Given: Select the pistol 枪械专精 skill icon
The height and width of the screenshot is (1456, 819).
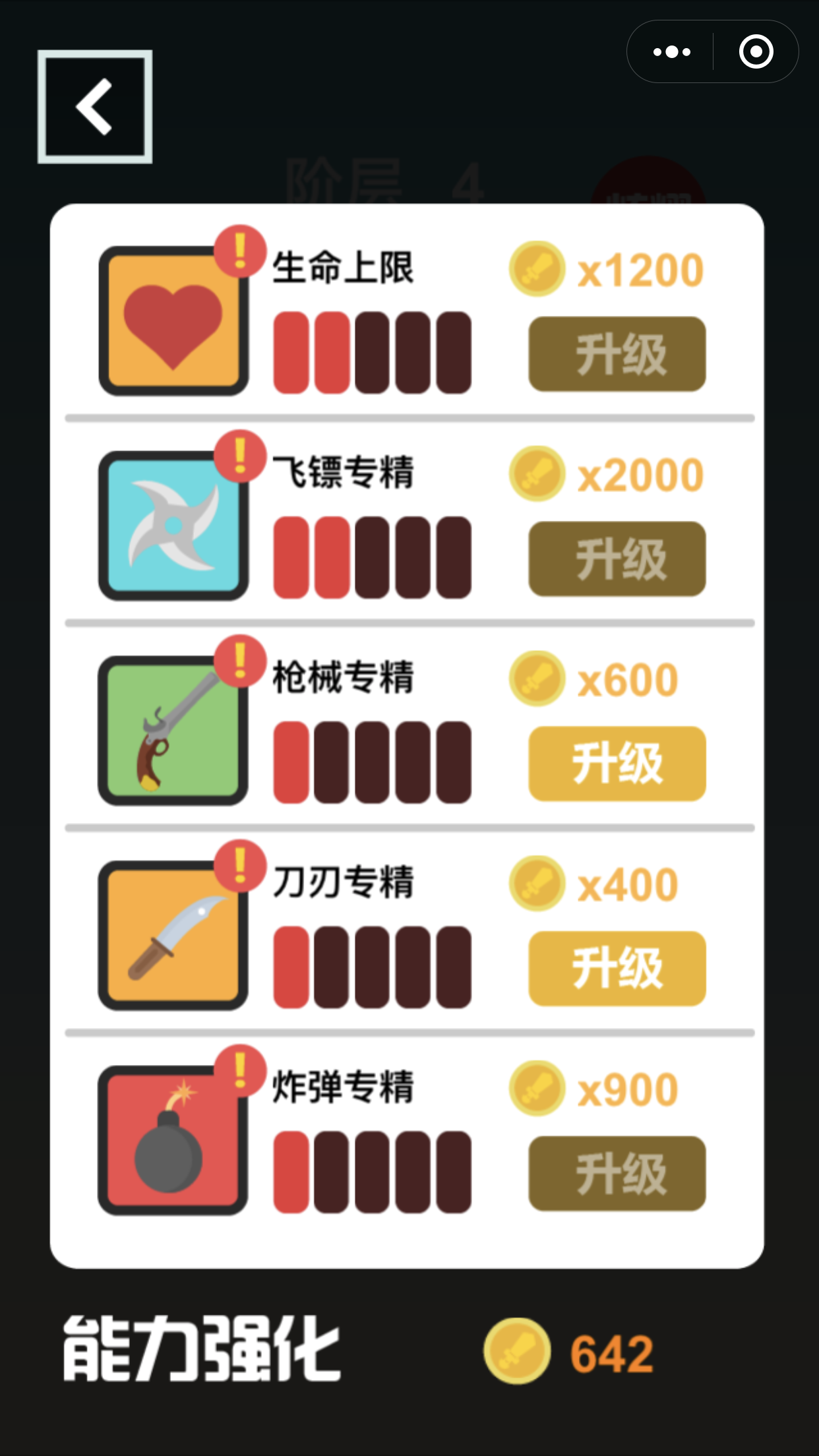Looking at the screenshot, I should (173, 731).
